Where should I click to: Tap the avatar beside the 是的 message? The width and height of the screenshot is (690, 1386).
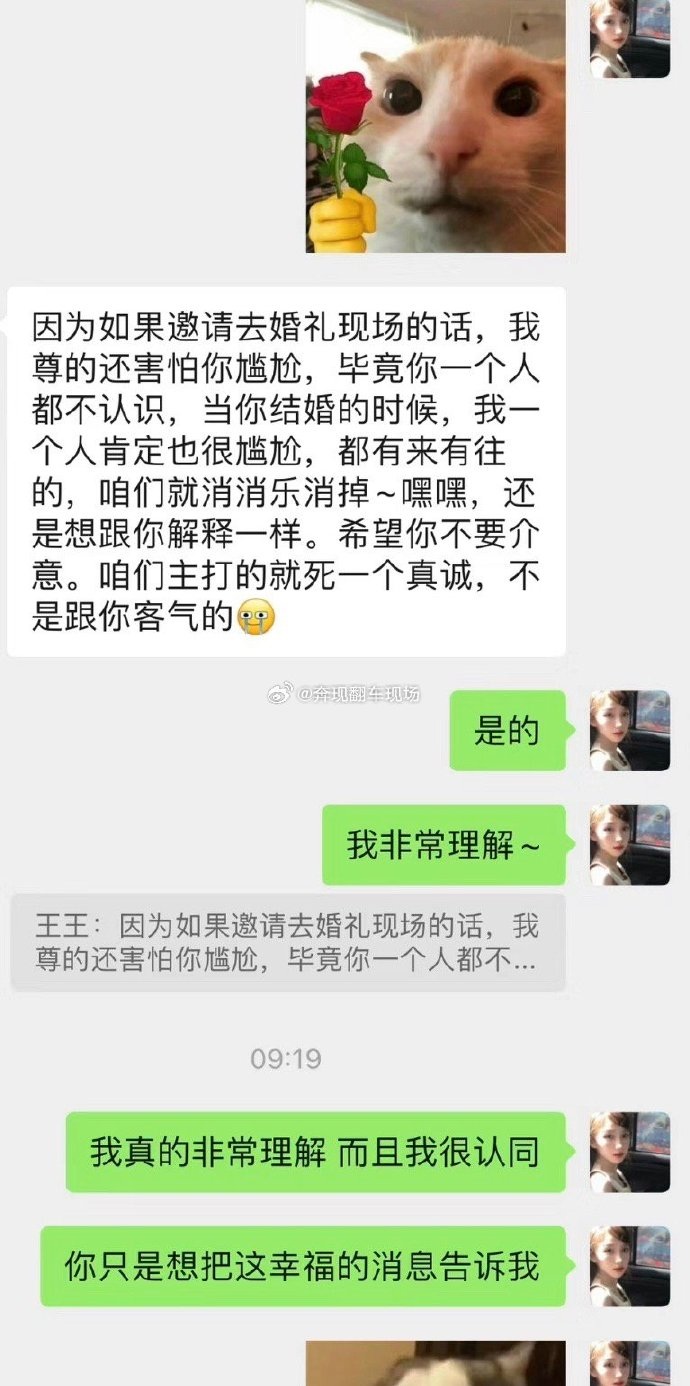point(629,730)
